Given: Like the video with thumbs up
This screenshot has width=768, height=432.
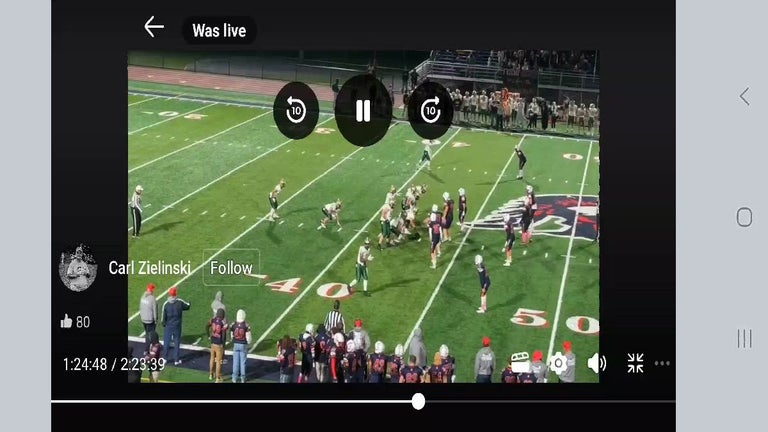Looking at the screenshot, I should pyautogui.click(x=66, y=321).
